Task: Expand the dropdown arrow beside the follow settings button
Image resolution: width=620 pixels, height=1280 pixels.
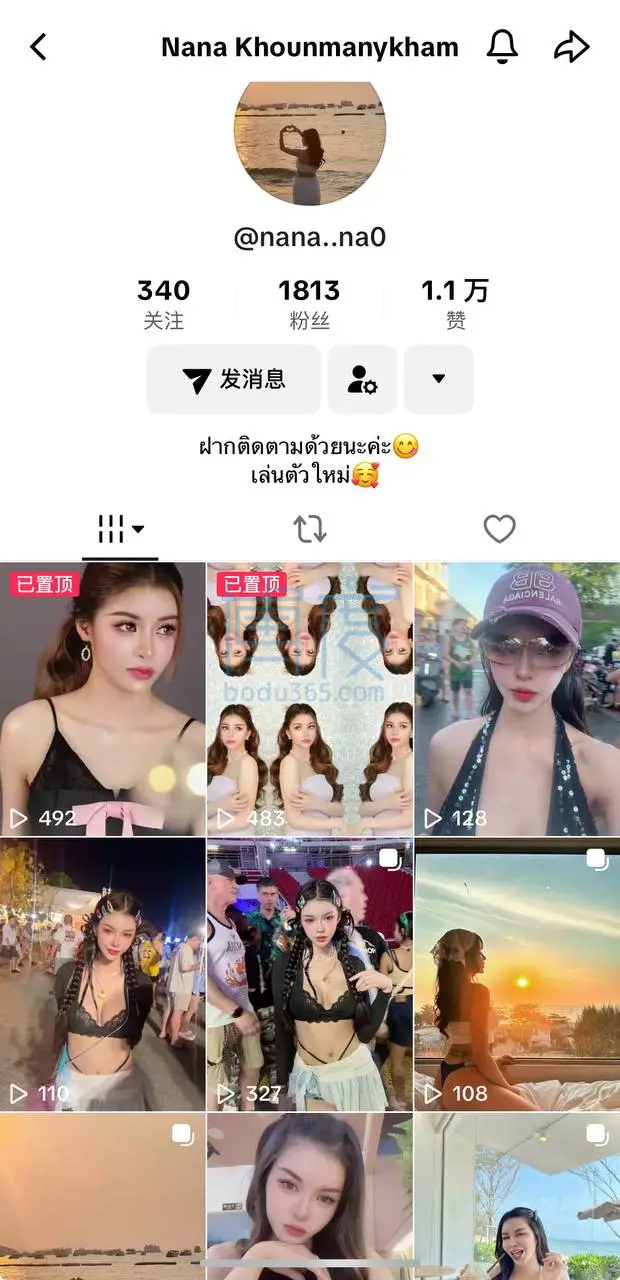Action: [438, 379]
